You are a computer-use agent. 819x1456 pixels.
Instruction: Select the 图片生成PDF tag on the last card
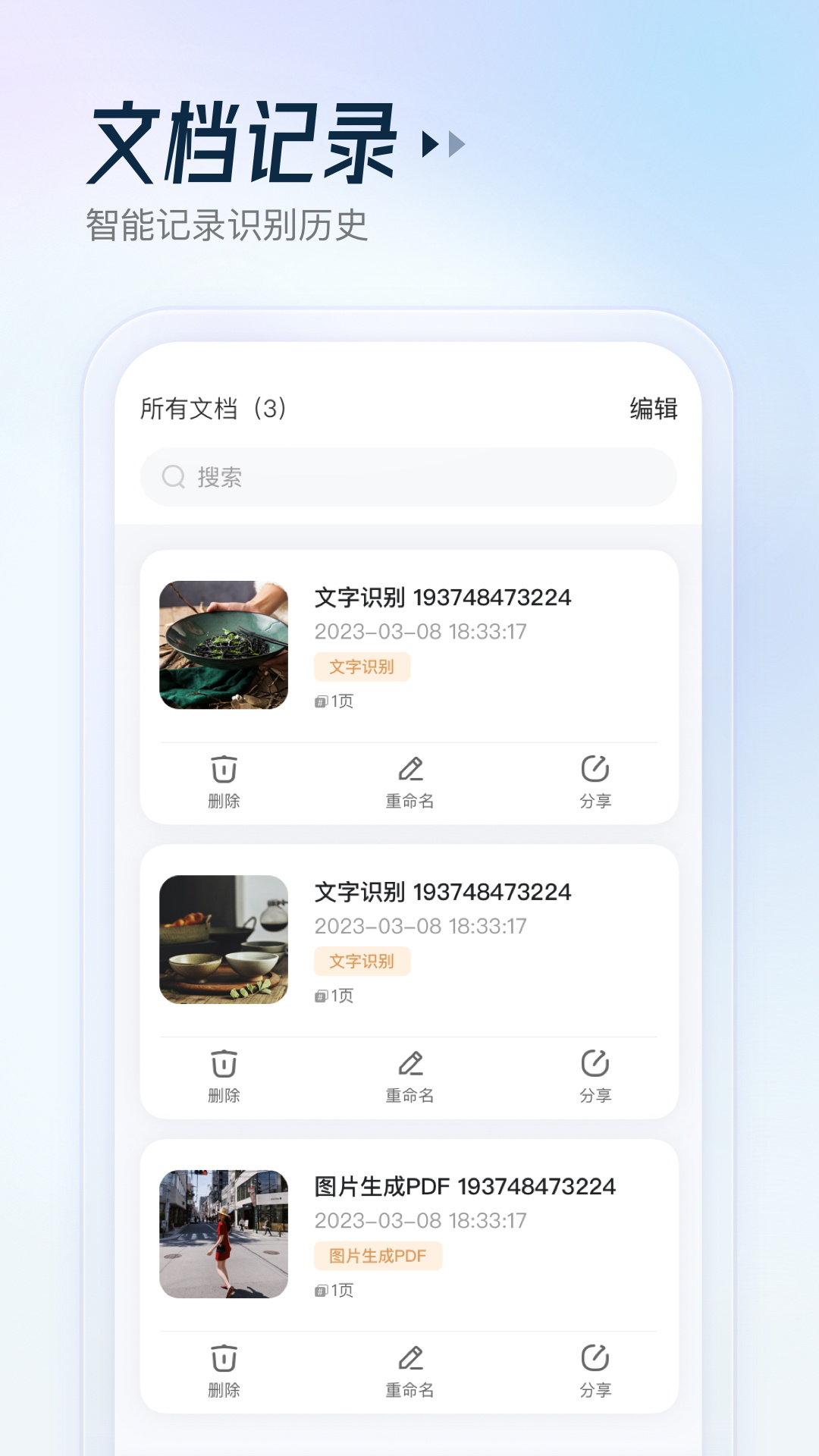point(378,1255)
